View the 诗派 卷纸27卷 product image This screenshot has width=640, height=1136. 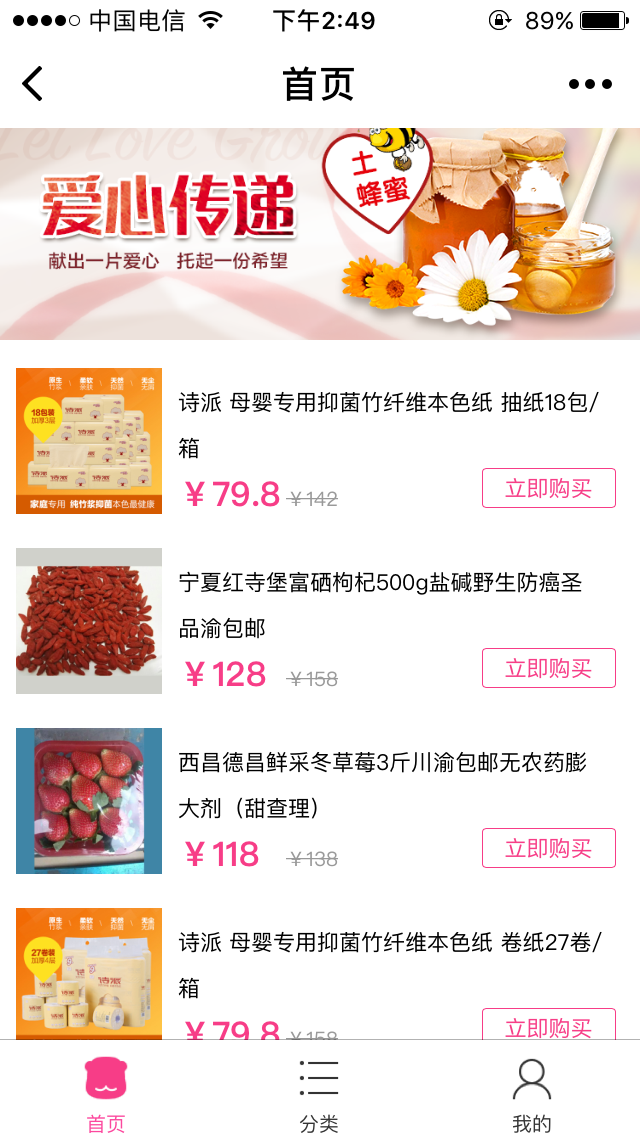(89, 973)
